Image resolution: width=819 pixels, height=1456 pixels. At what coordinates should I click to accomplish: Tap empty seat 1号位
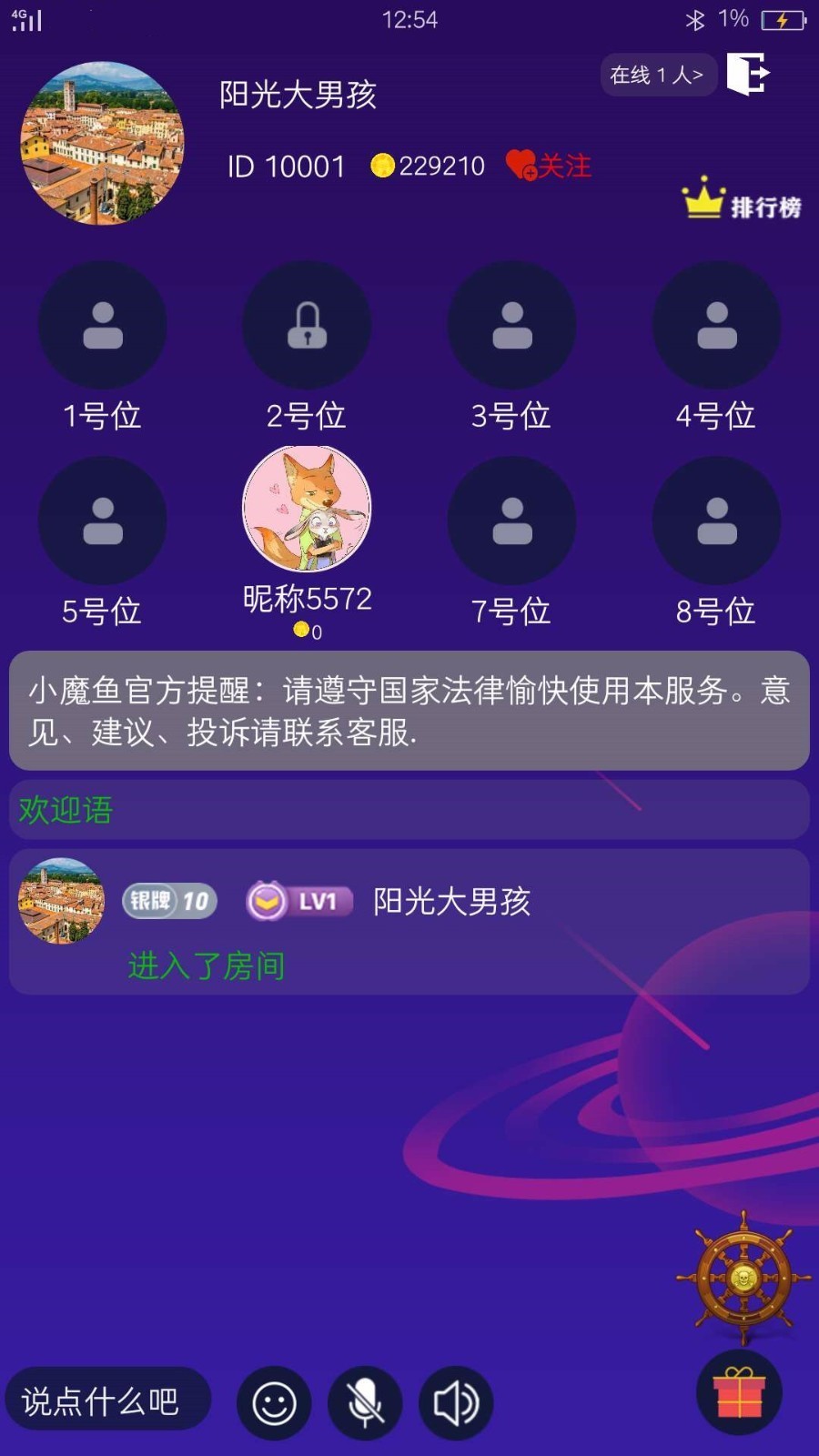point(102,326)
